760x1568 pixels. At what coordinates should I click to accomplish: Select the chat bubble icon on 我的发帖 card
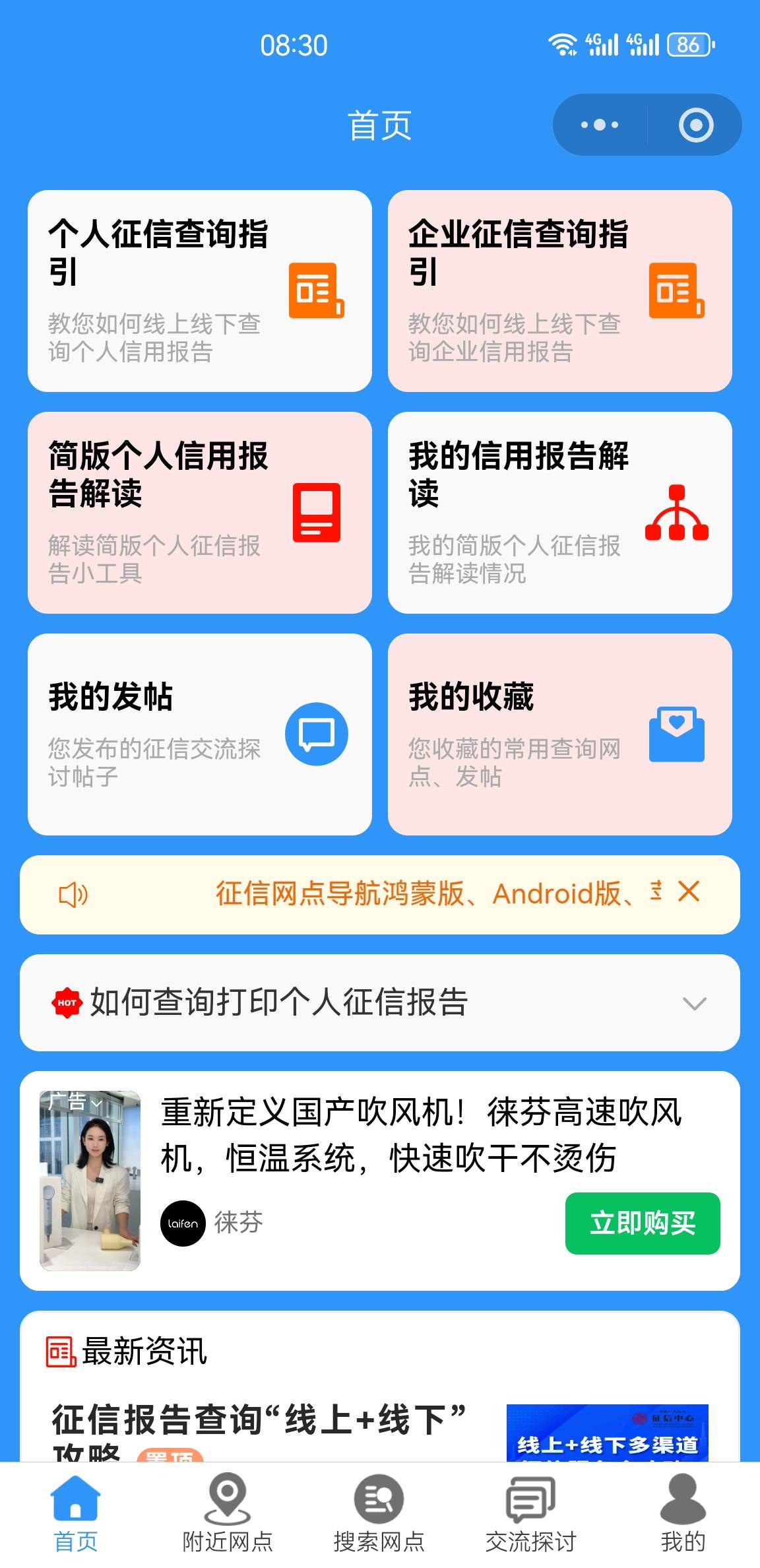(x=315, y=734)
